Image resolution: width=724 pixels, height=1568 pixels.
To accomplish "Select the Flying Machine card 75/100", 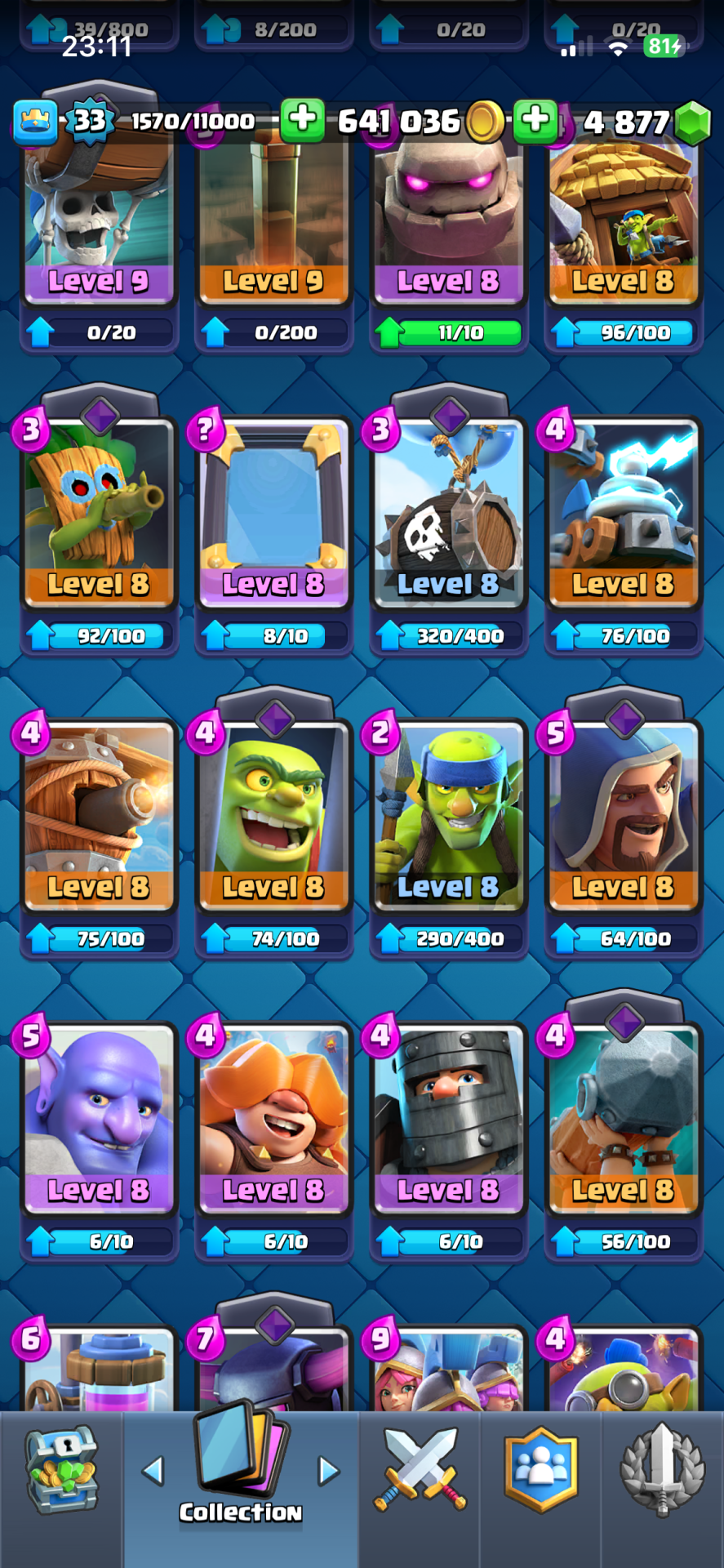I will [98, 817].
